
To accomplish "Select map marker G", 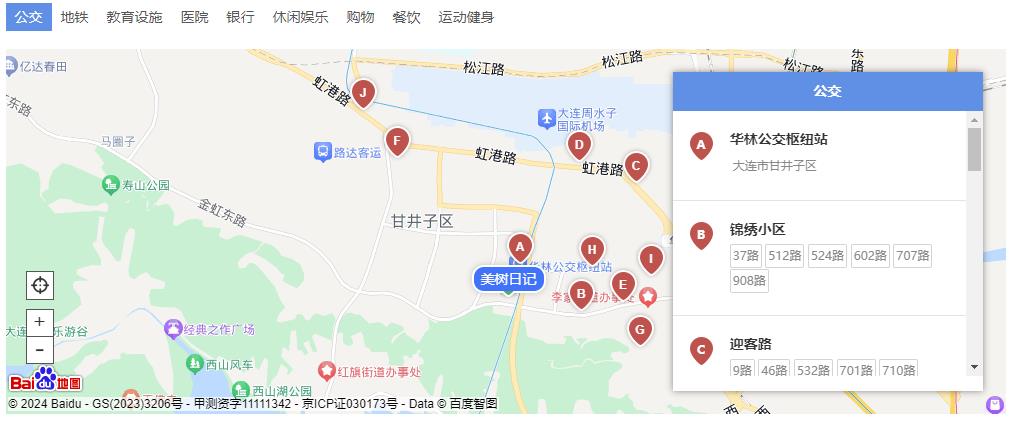I will 640,328.
